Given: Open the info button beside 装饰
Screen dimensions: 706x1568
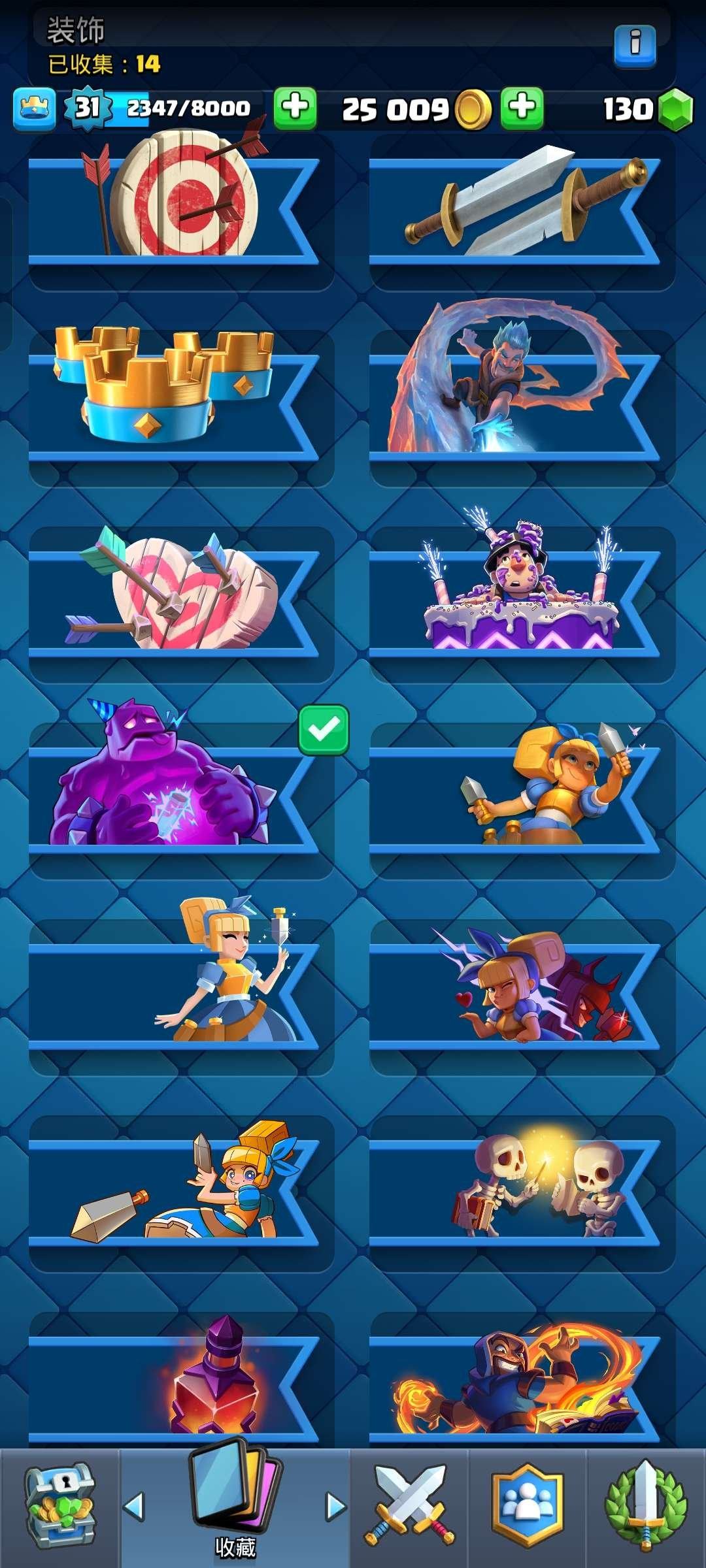Looking at the screenshot, I should click(x=634, y=44).
